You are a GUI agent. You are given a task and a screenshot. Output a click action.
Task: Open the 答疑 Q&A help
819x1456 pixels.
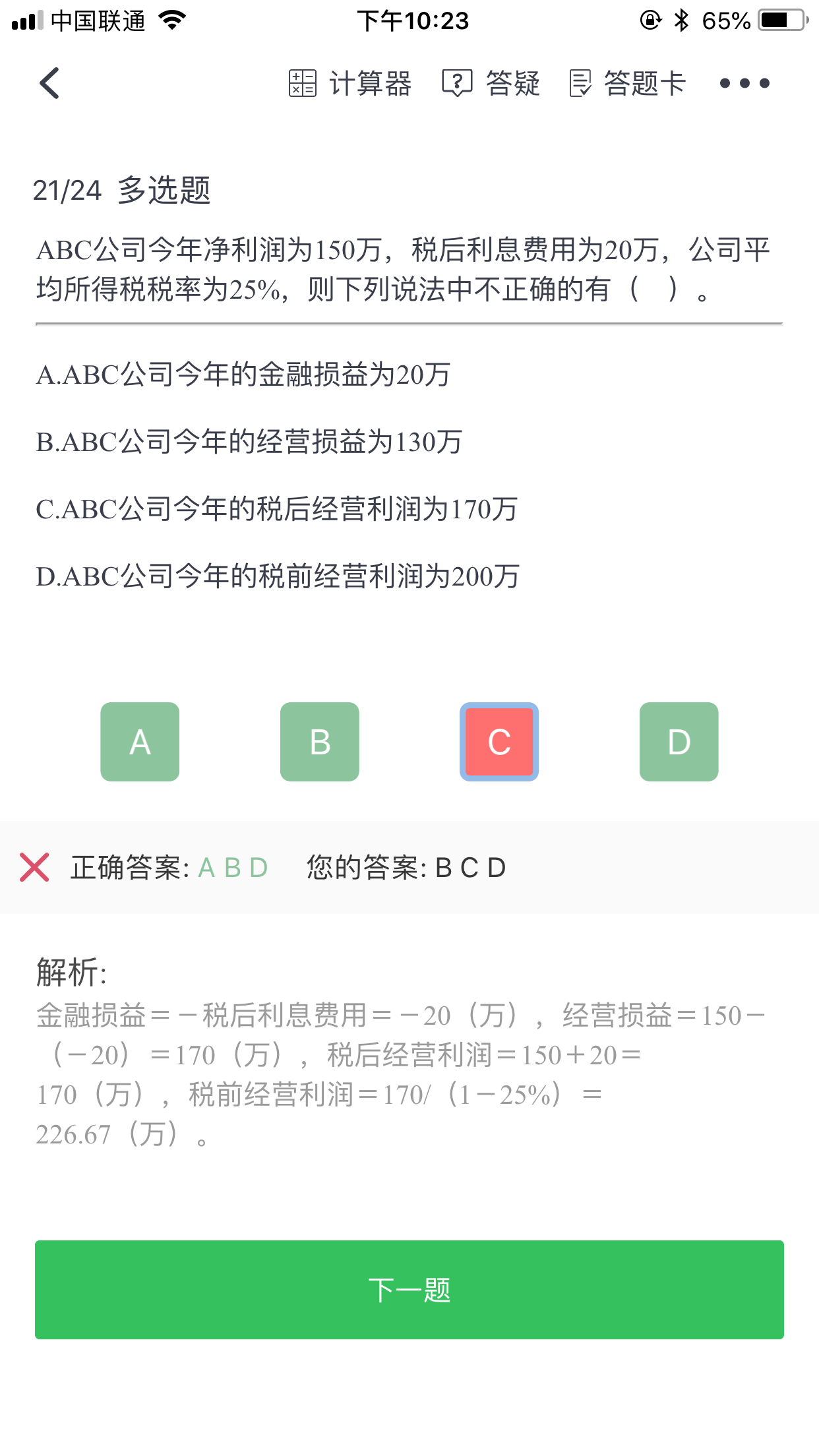tap(491, 84)
